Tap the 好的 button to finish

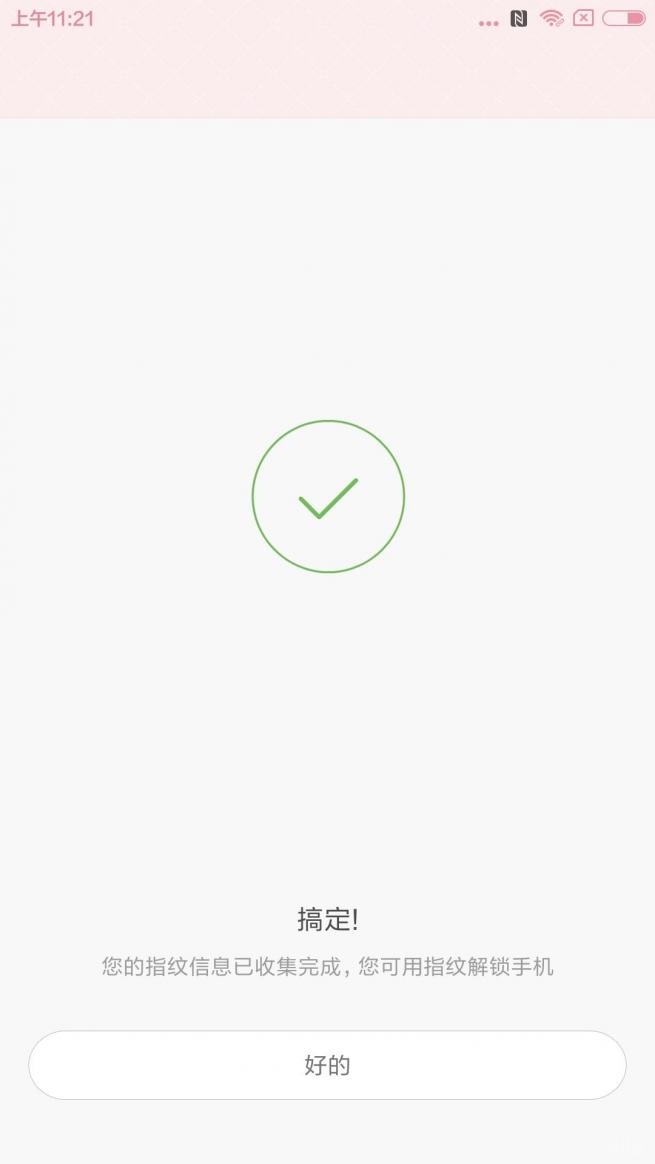coord(327,1065)
